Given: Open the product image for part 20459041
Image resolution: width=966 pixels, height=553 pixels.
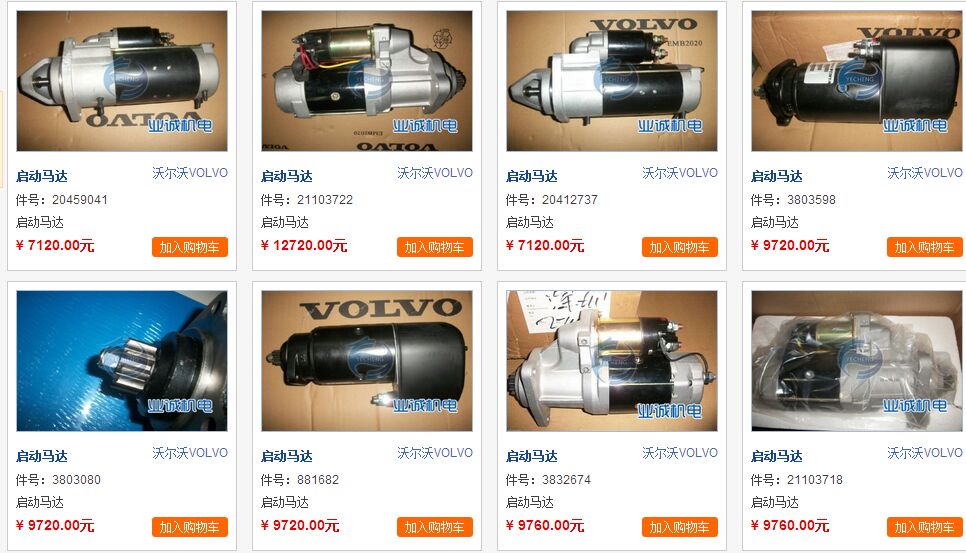Looking at the screenshot, I should point(122,81).
